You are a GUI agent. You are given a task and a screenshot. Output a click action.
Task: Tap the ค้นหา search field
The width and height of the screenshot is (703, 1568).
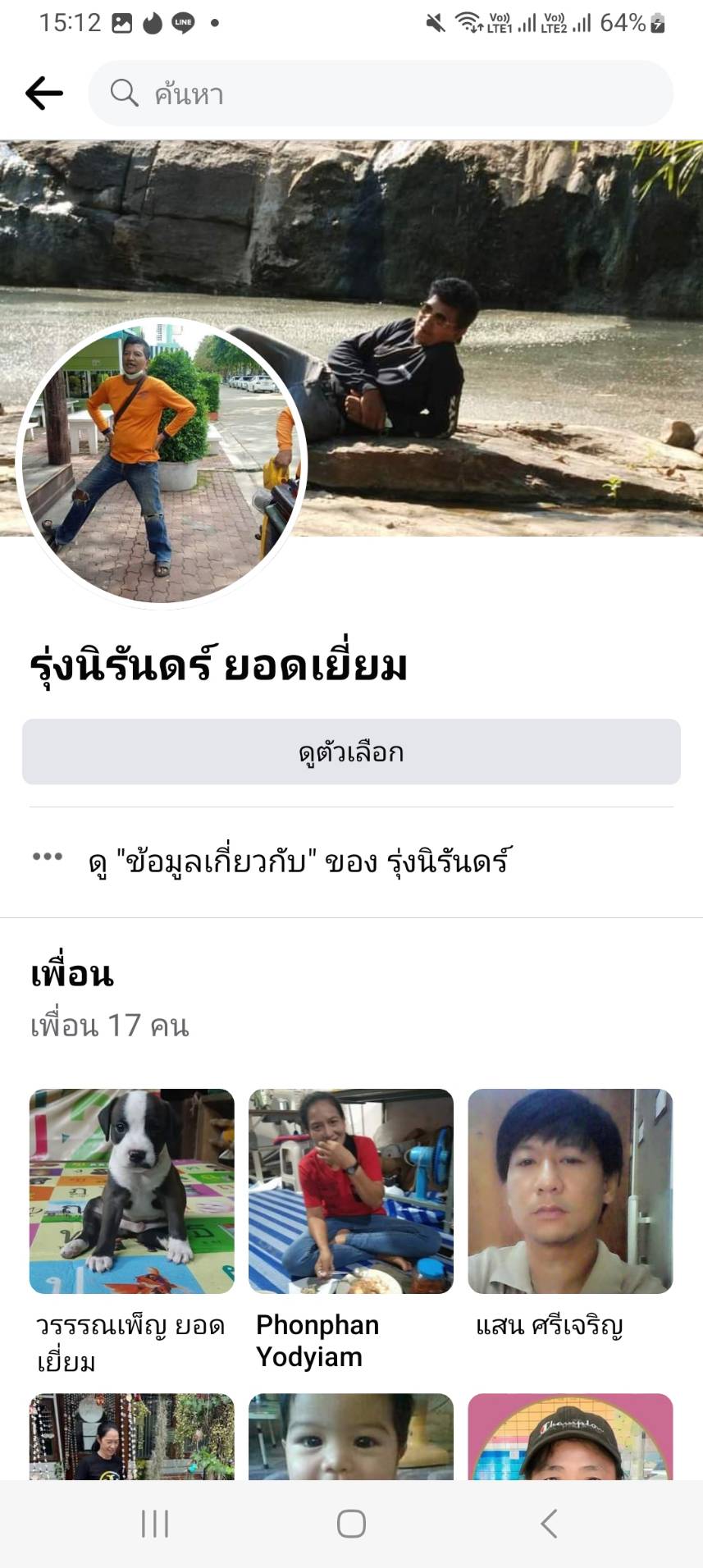[x=381, y=94]
